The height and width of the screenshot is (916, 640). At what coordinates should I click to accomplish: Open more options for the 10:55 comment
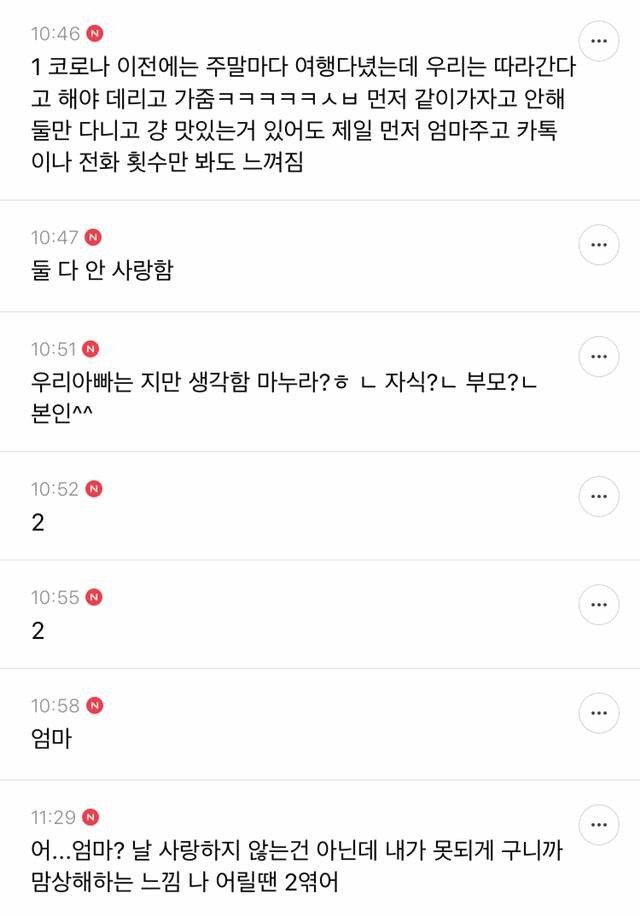599,604
